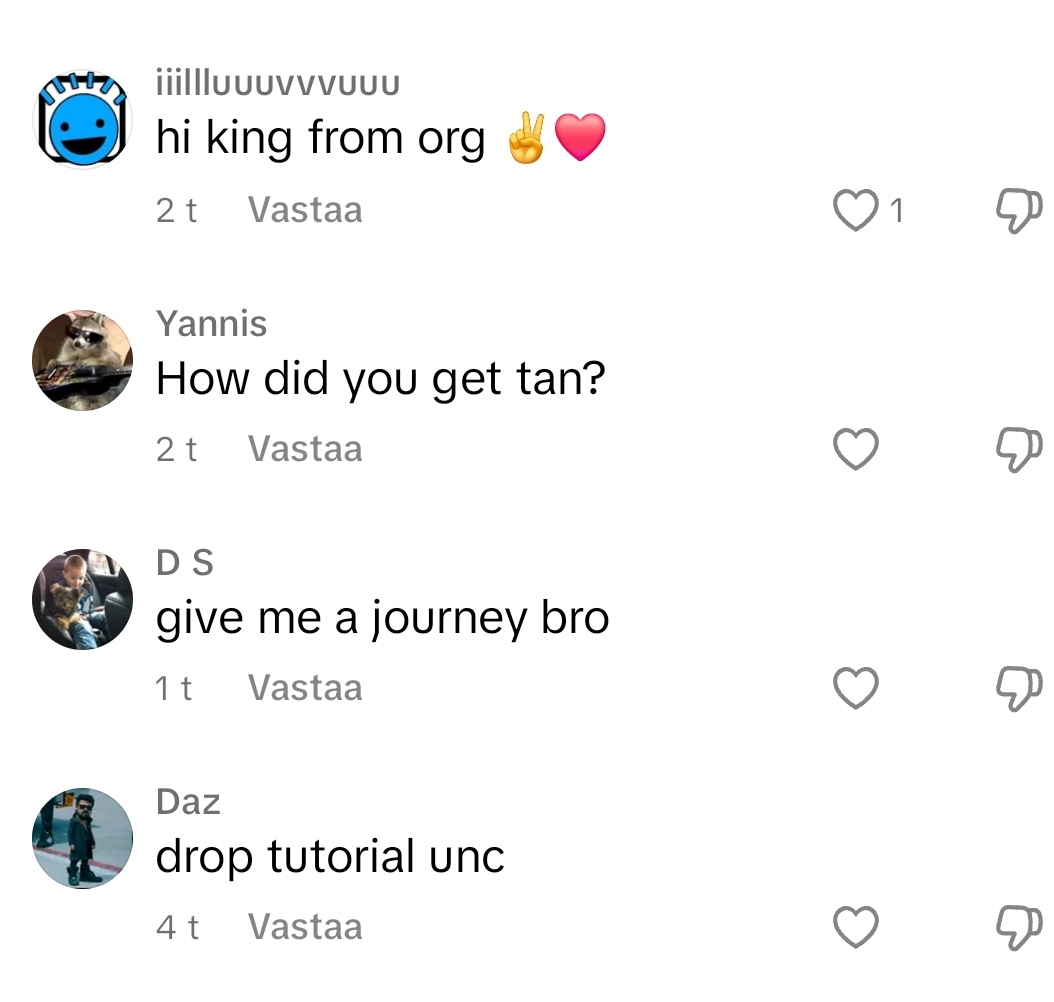Dislike the comment "hi king from org"
This screenshot has height=1002, width=1054.
[x=1019, y=211]
